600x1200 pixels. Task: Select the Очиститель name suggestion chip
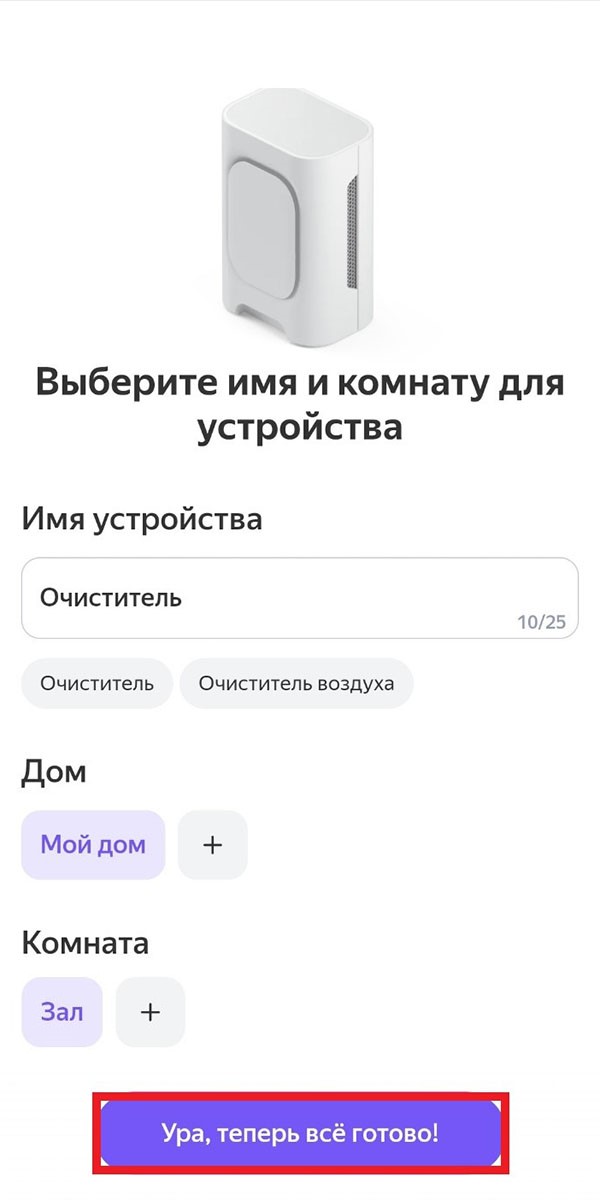coord(97,684)
